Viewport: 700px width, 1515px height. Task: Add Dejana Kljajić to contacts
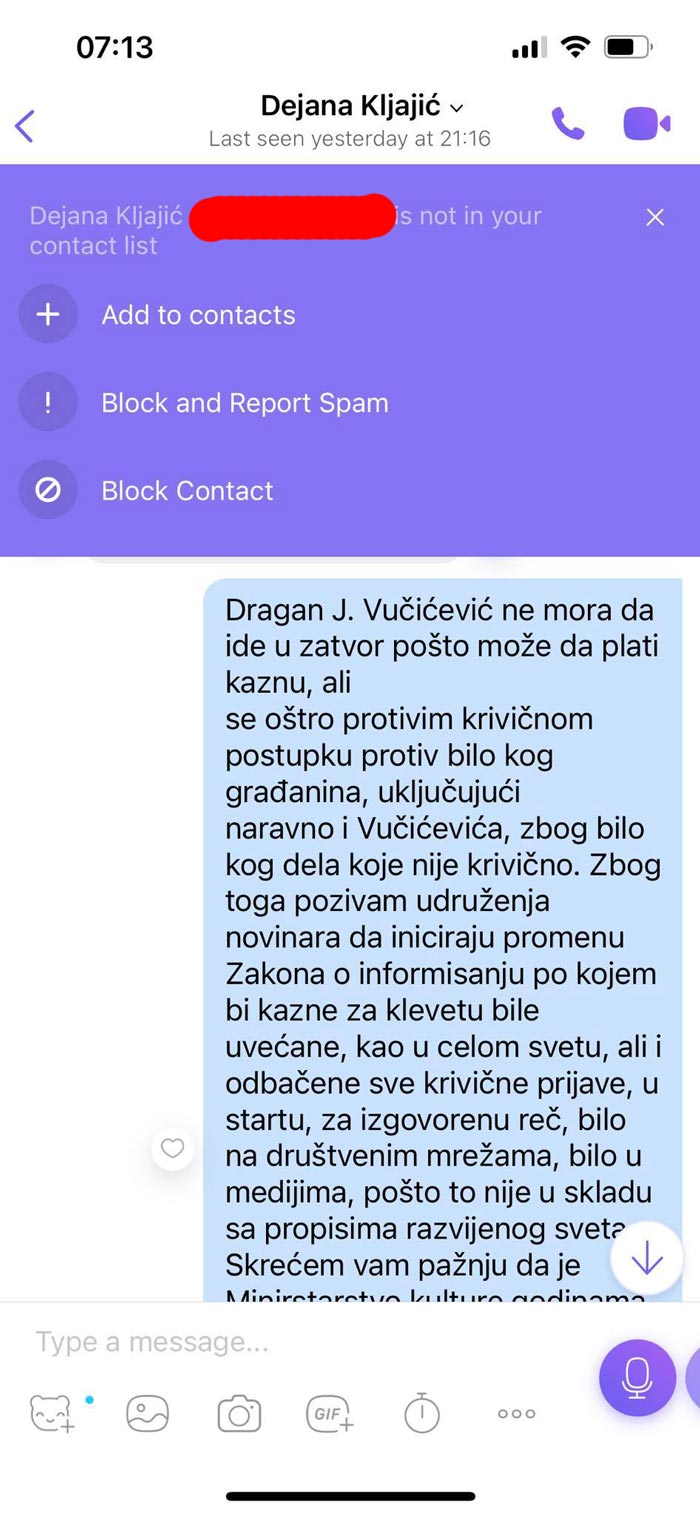click(x=198, y=315)
